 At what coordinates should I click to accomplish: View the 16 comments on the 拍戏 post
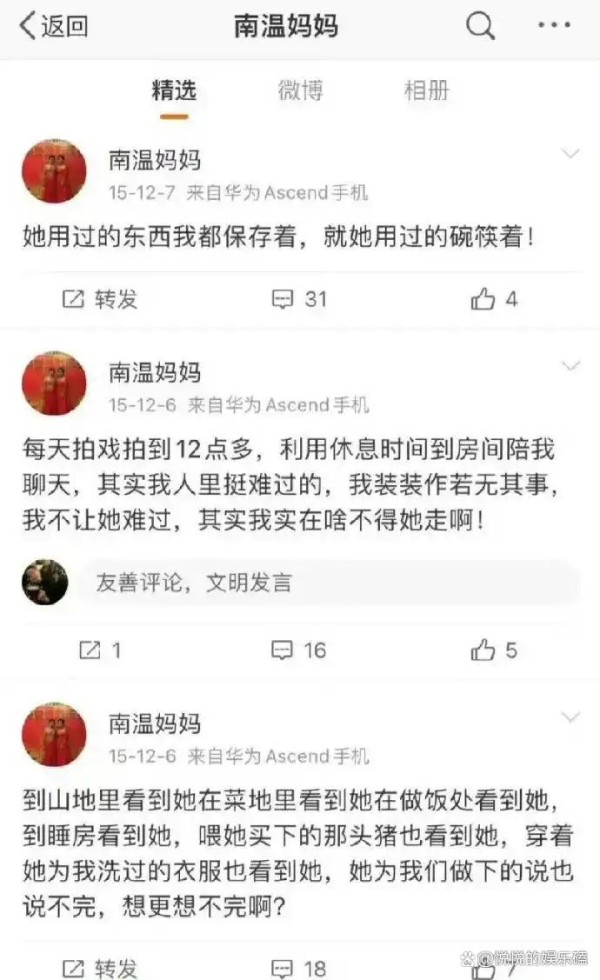click(x=300, y=651)
